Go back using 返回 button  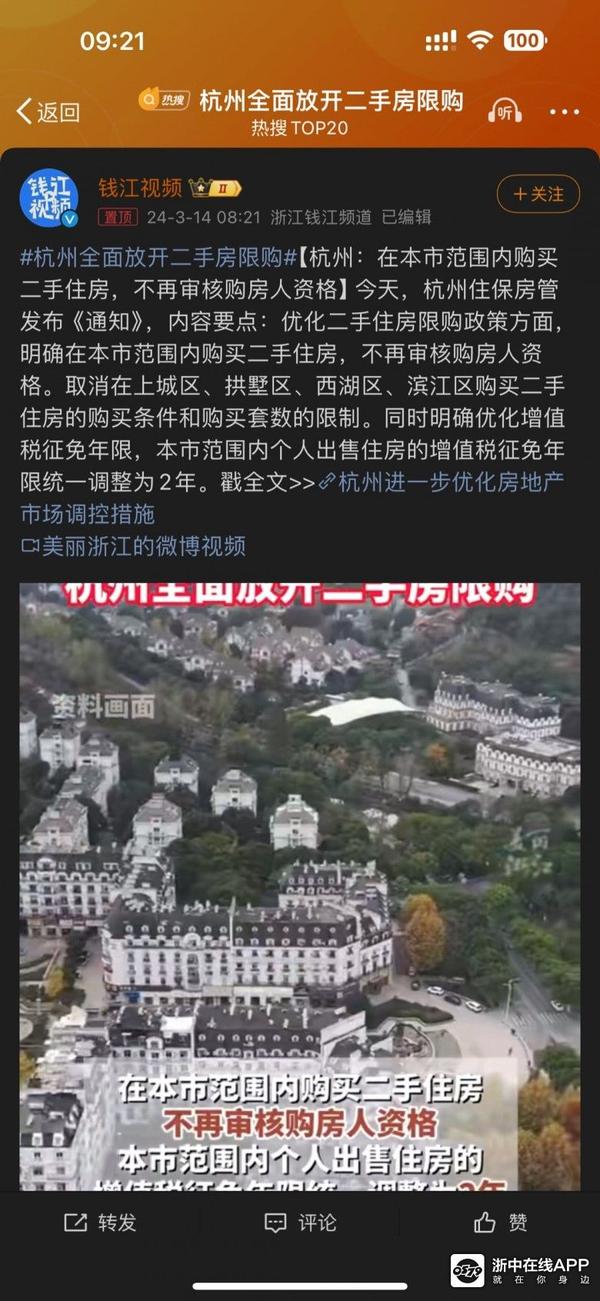click(x=47, y=112)
